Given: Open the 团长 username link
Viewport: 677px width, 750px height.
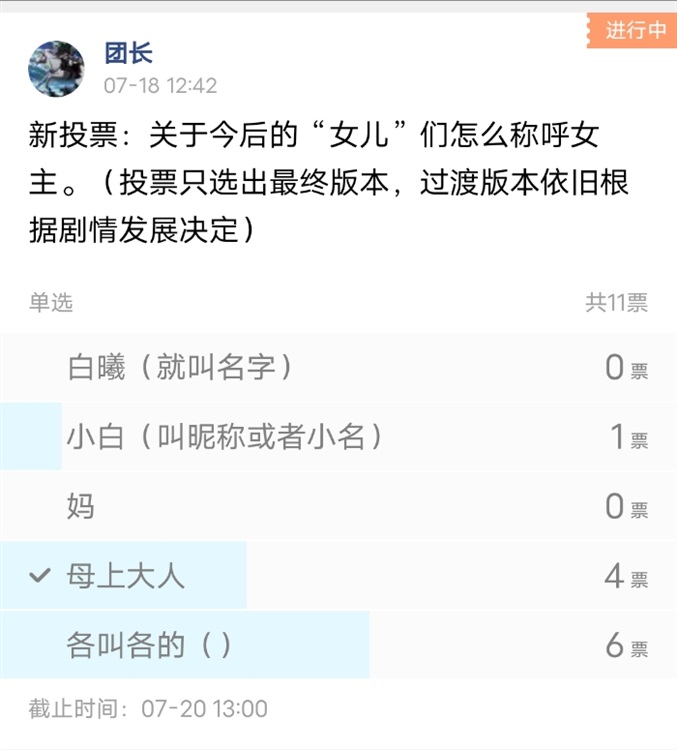Looking at the screenshot, I should 128,54.
